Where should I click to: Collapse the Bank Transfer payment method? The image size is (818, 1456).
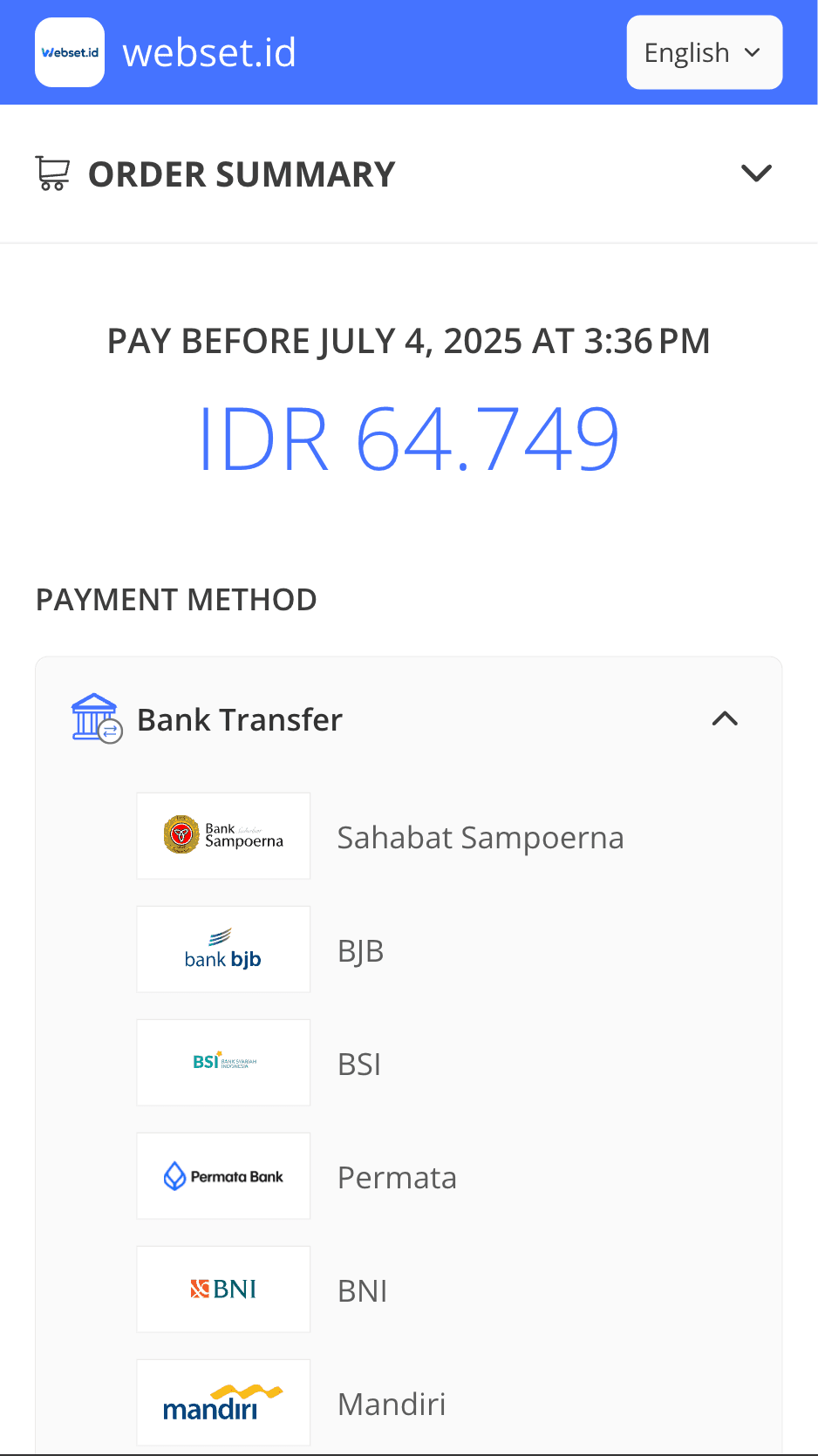725,719
